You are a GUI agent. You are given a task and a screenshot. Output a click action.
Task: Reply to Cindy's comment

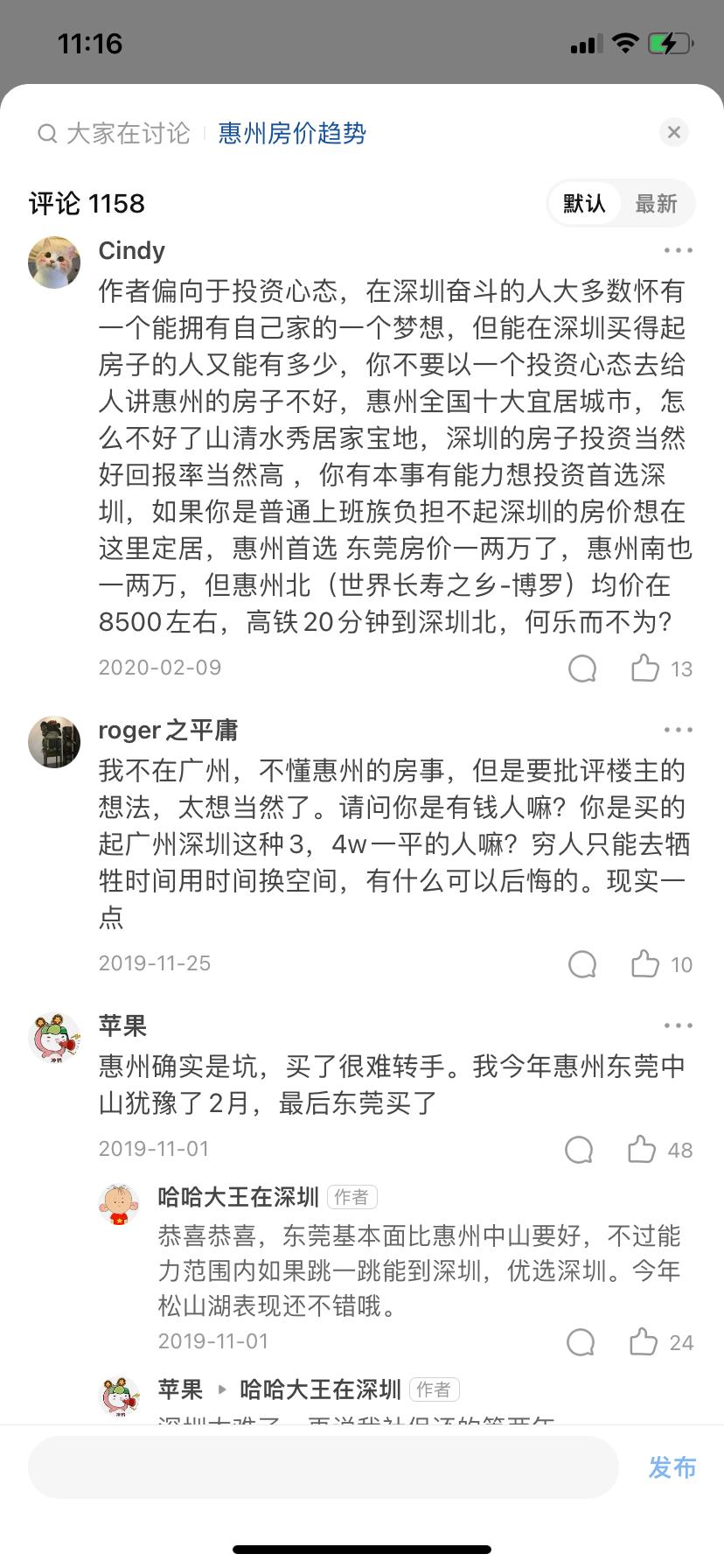point(582,668)
